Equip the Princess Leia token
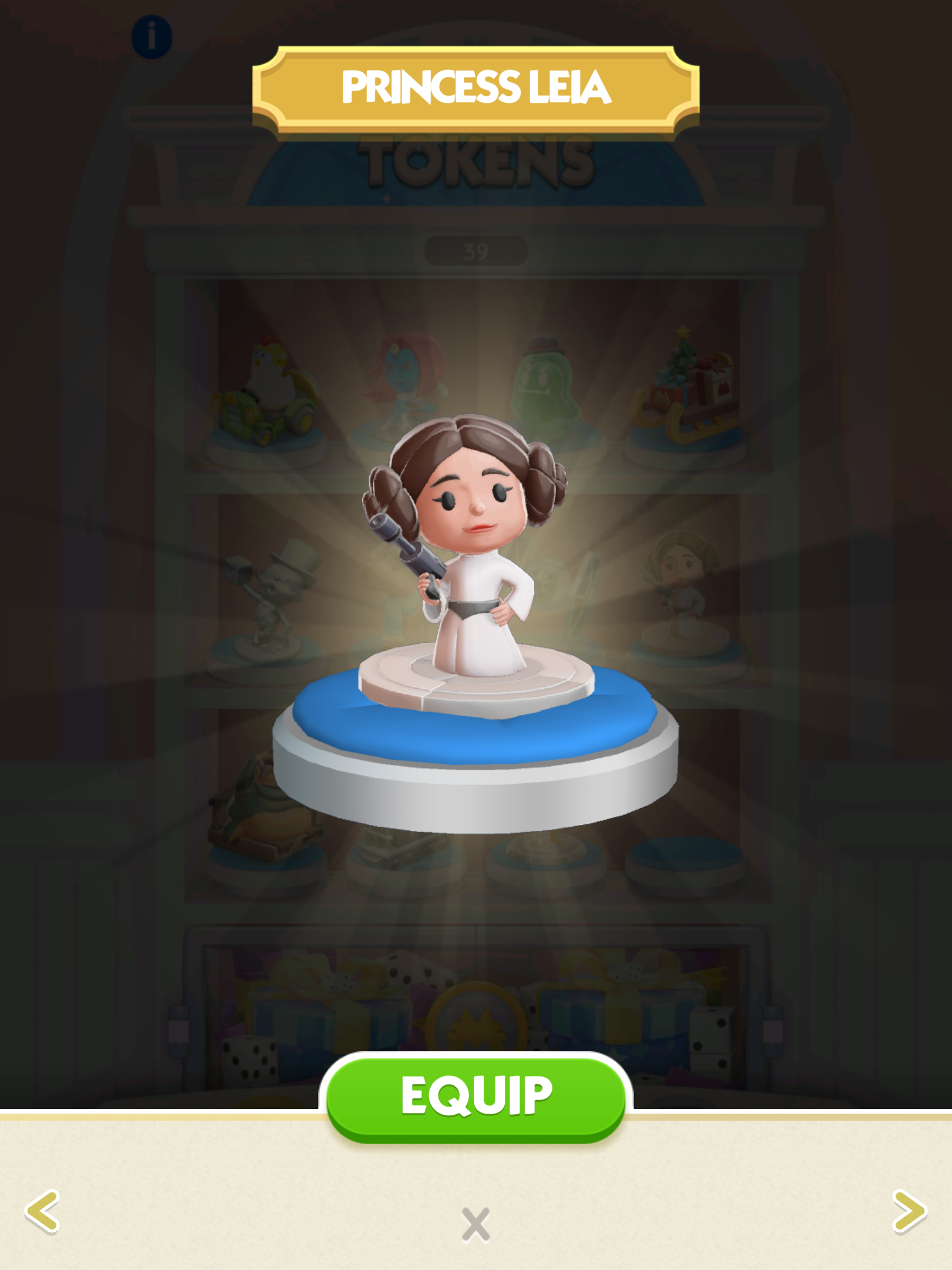The width and height of the screenshot is (952, 1270). coord(476,1096)
